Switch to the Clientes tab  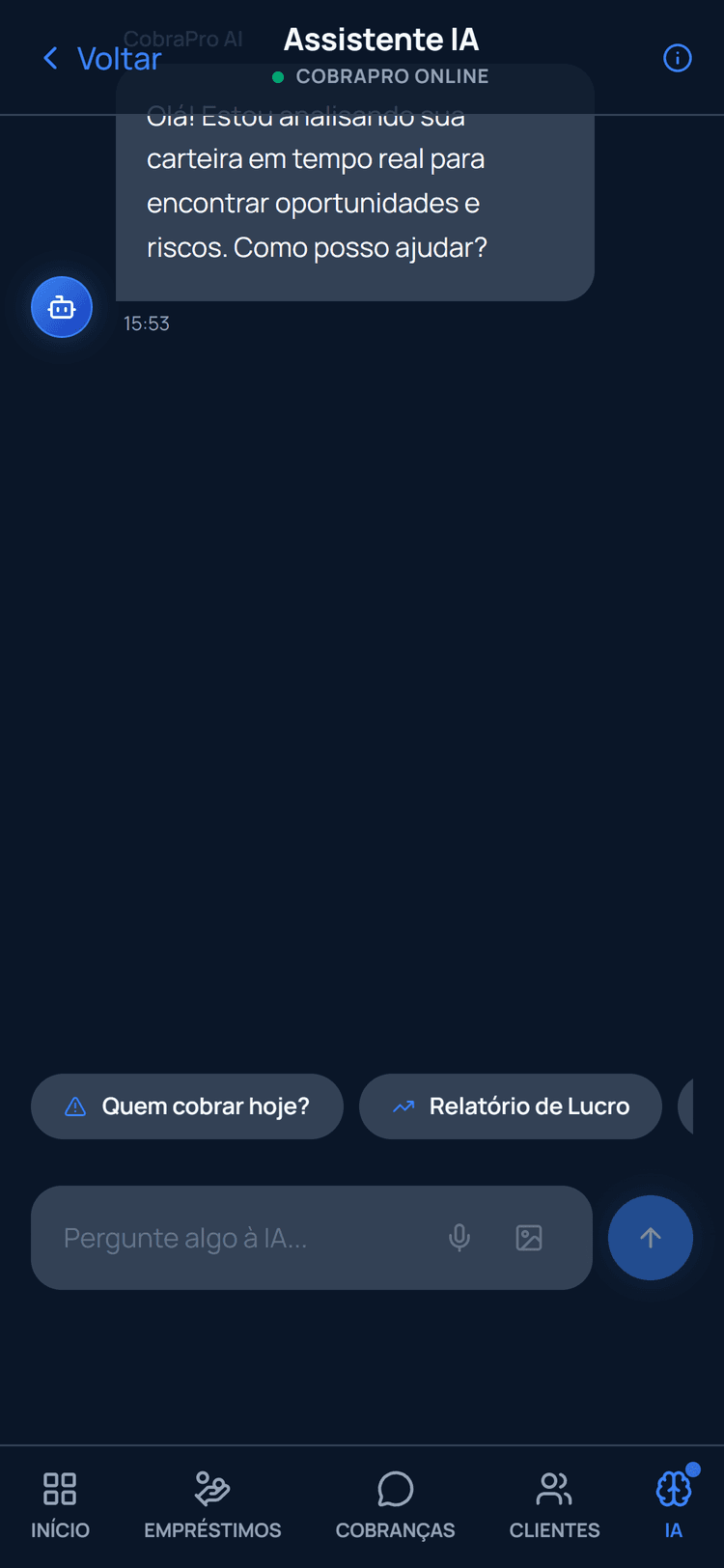tap(554, 1505)
